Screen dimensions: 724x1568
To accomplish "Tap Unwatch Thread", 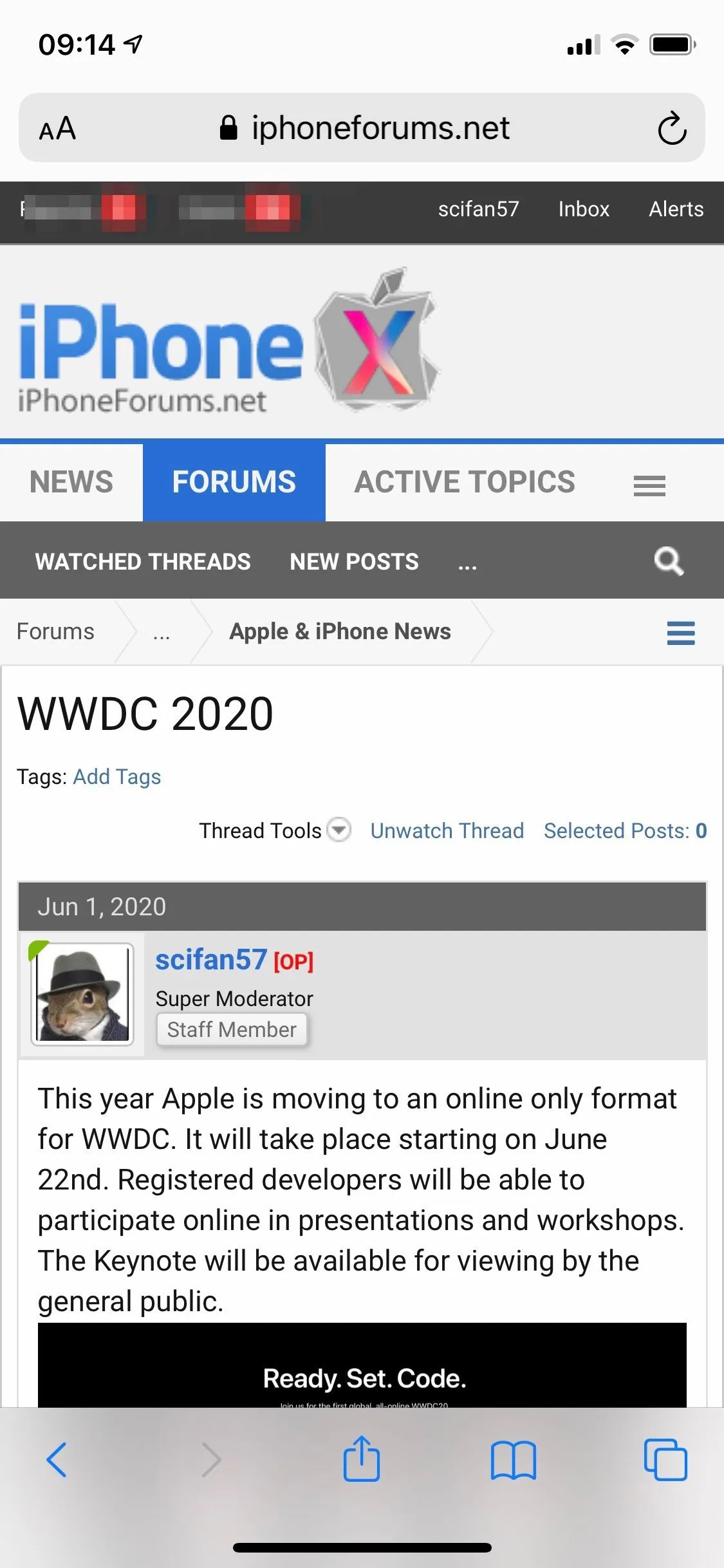I will click(447, 830).
